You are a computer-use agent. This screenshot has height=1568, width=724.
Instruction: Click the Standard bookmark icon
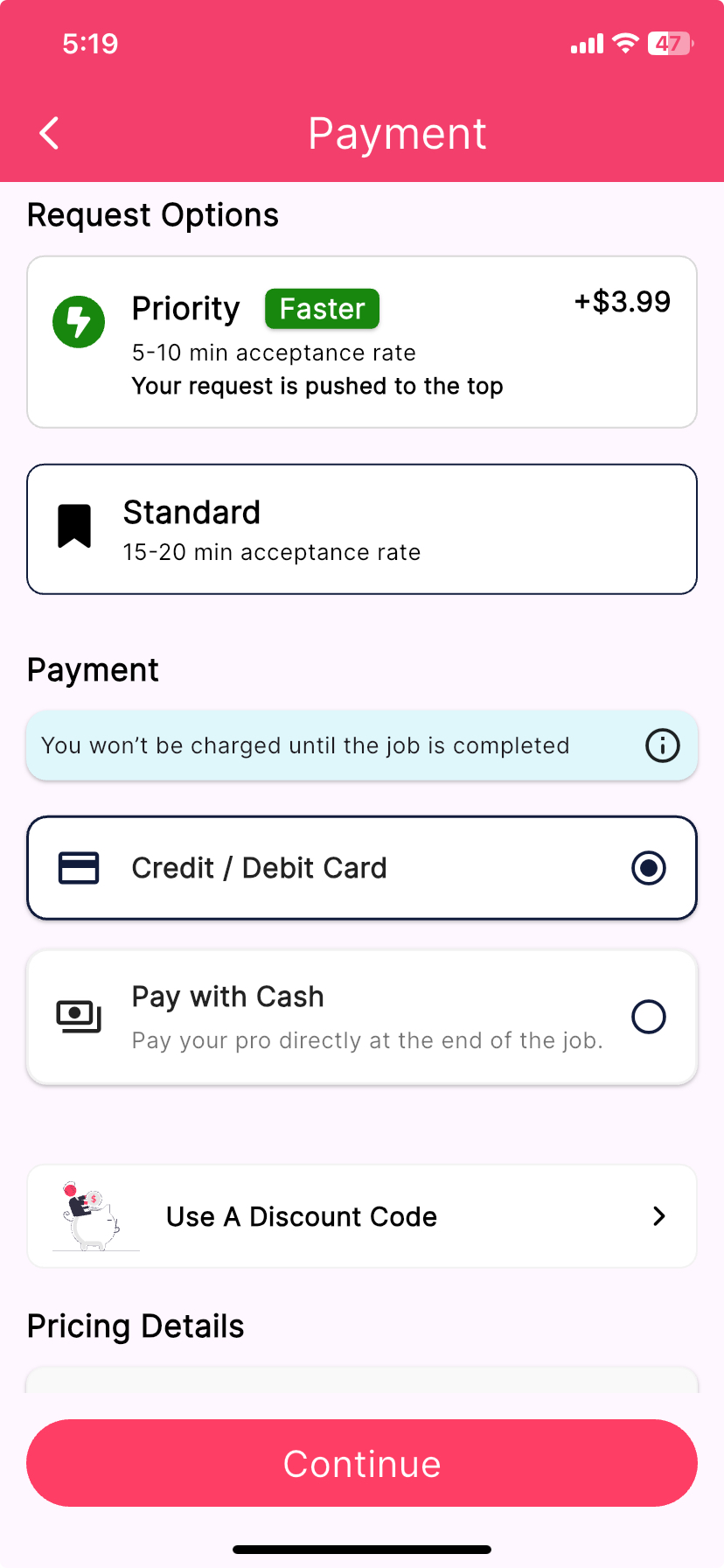(x=75, y=522)
